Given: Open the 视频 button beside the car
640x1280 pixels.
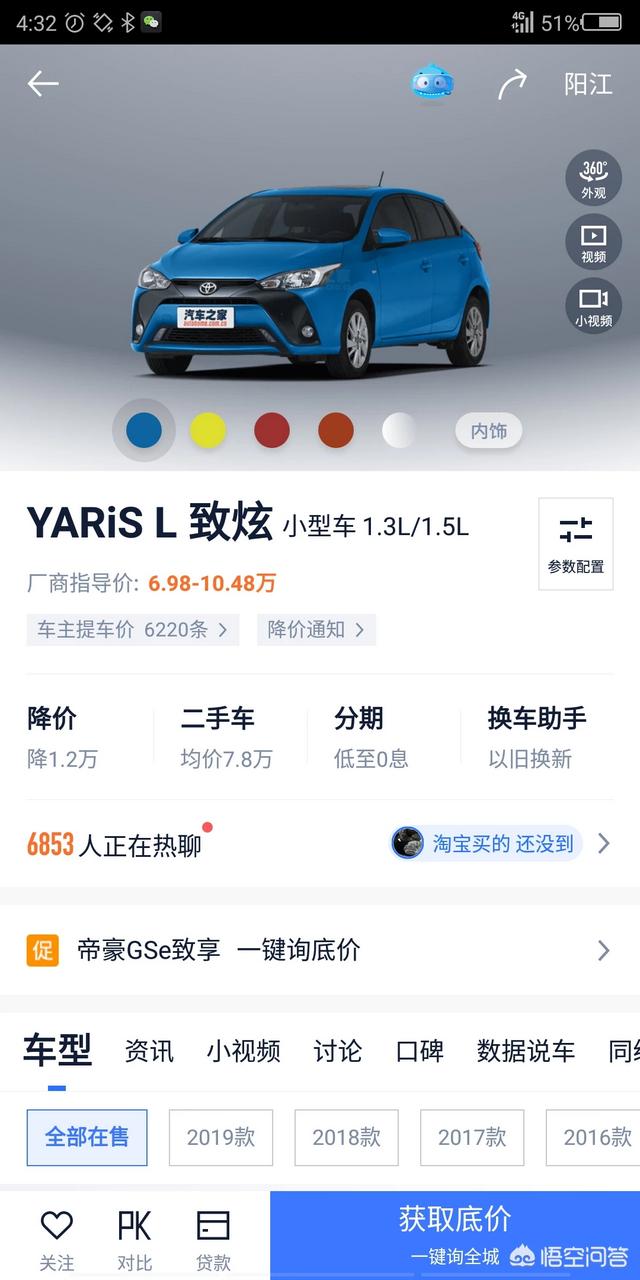Looking at the screenshot, I should (x=594, y=241).
